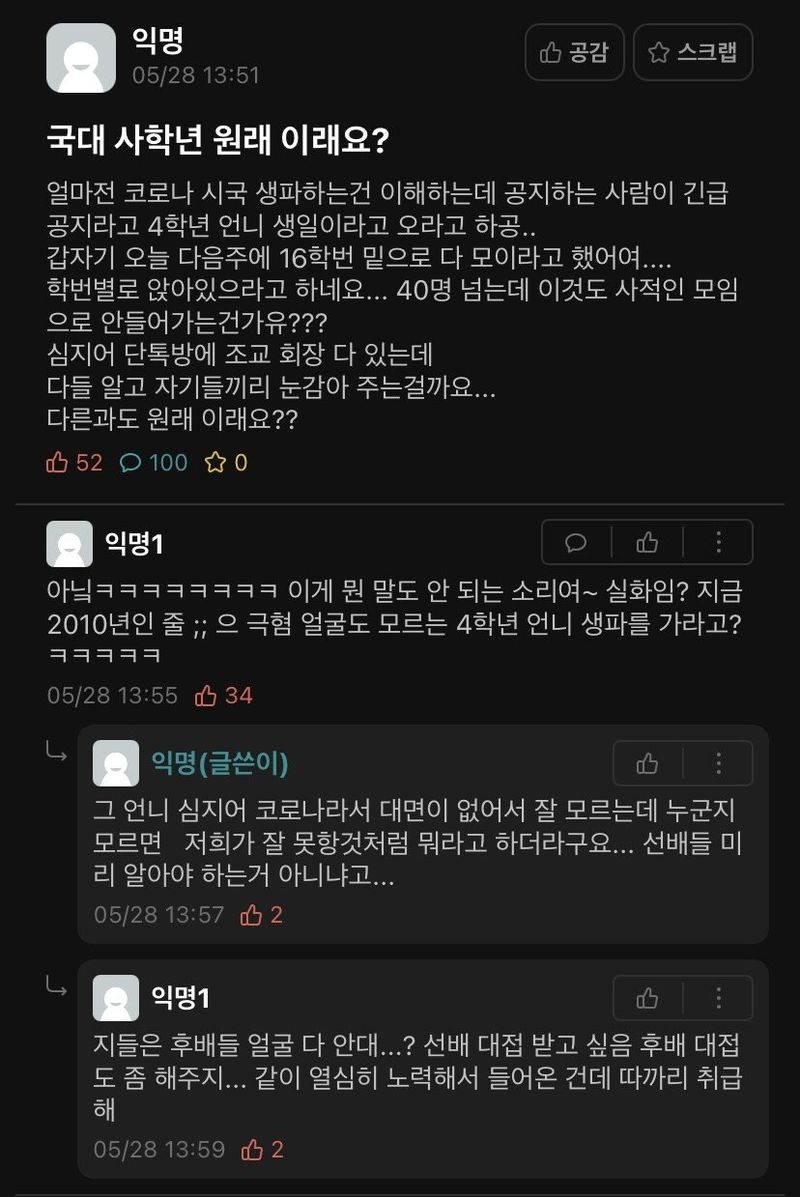Tap the 공감 button on the post
The height and width of the screenshot is (1197, 800).
pyautogui.click(x=574, y=53)
